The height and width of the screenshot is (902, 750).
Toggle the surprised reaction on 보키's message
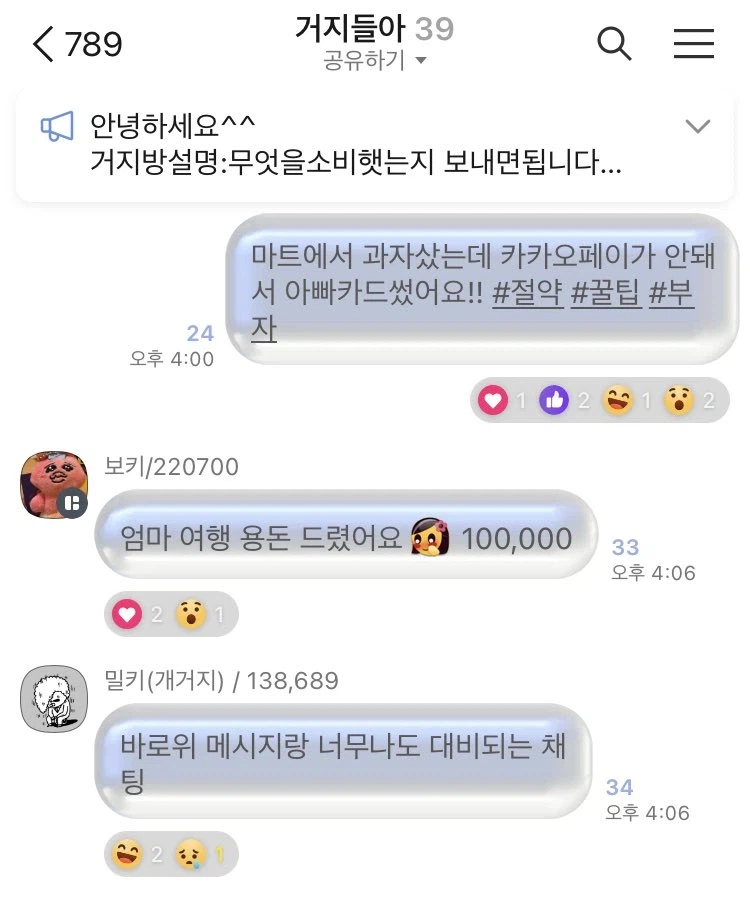click(x=192, y=614)
